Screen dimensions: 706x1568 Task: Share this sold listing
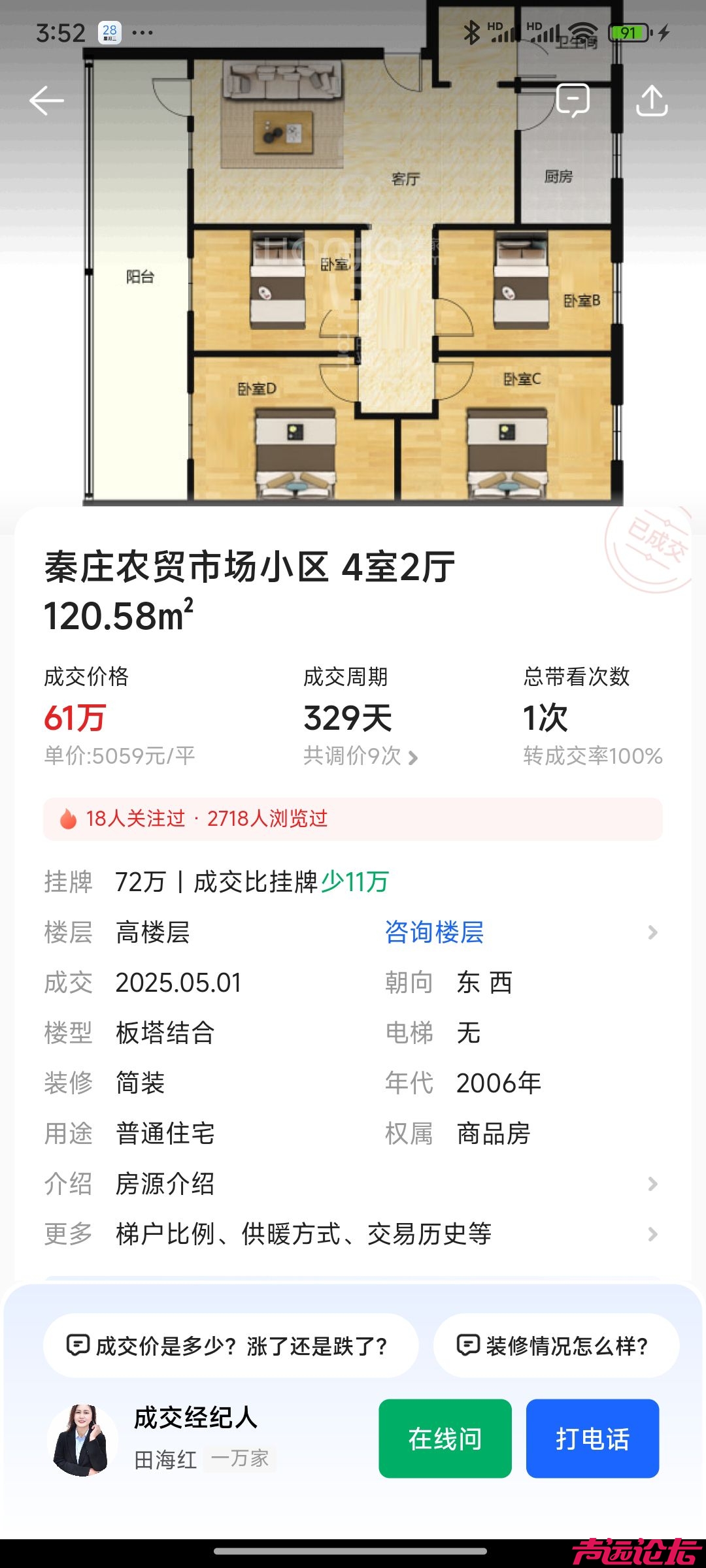tap(652, 101)
